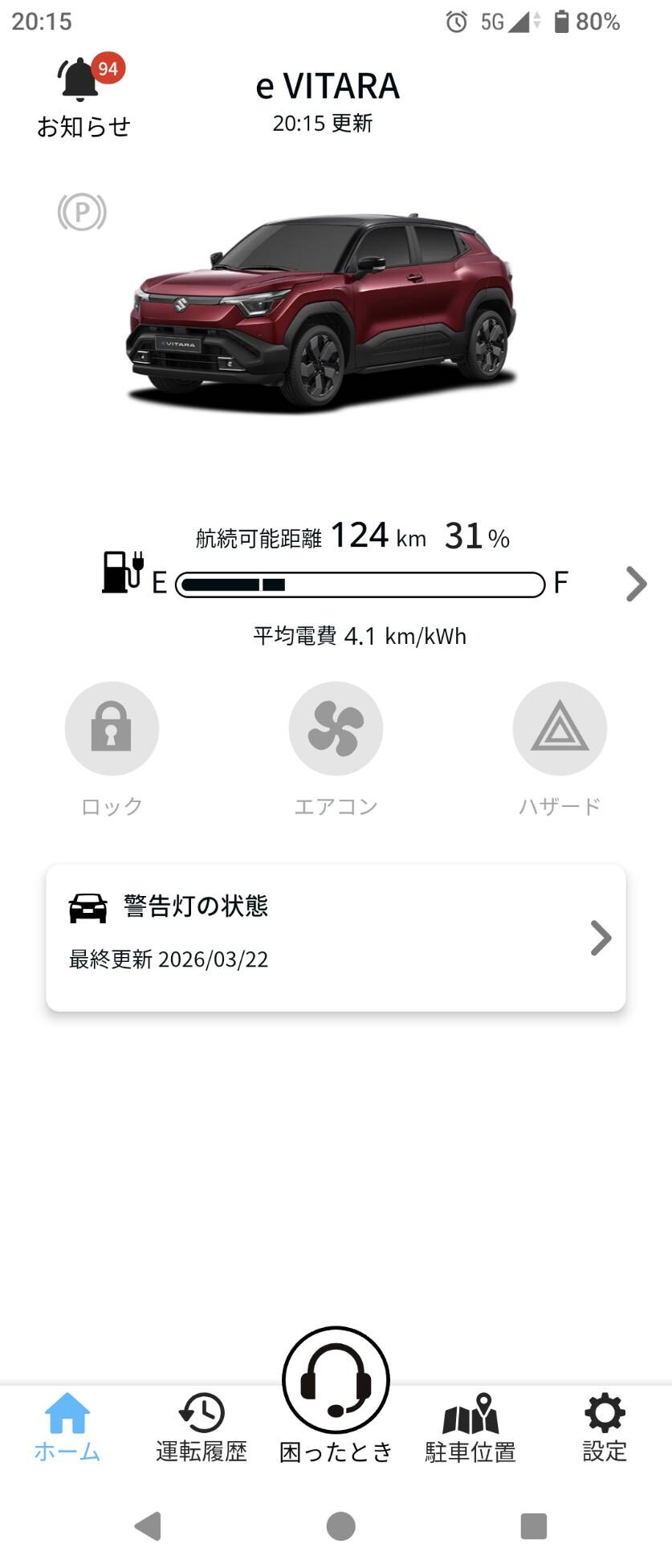Switch to the 駐車位置 parking location tab
The image size is (672, 1568).
[470, 1427]
